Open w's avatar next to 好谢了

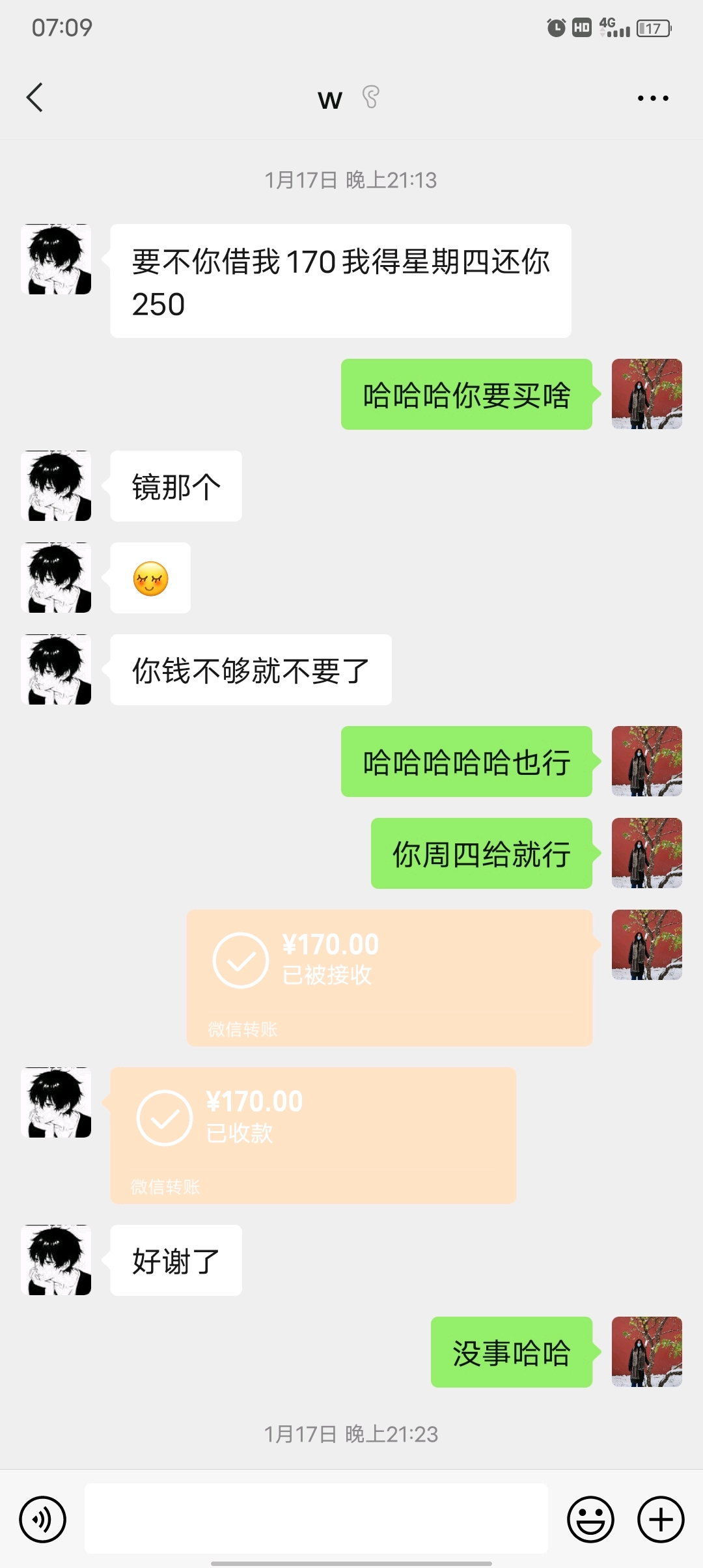[x=56, y=1260]
